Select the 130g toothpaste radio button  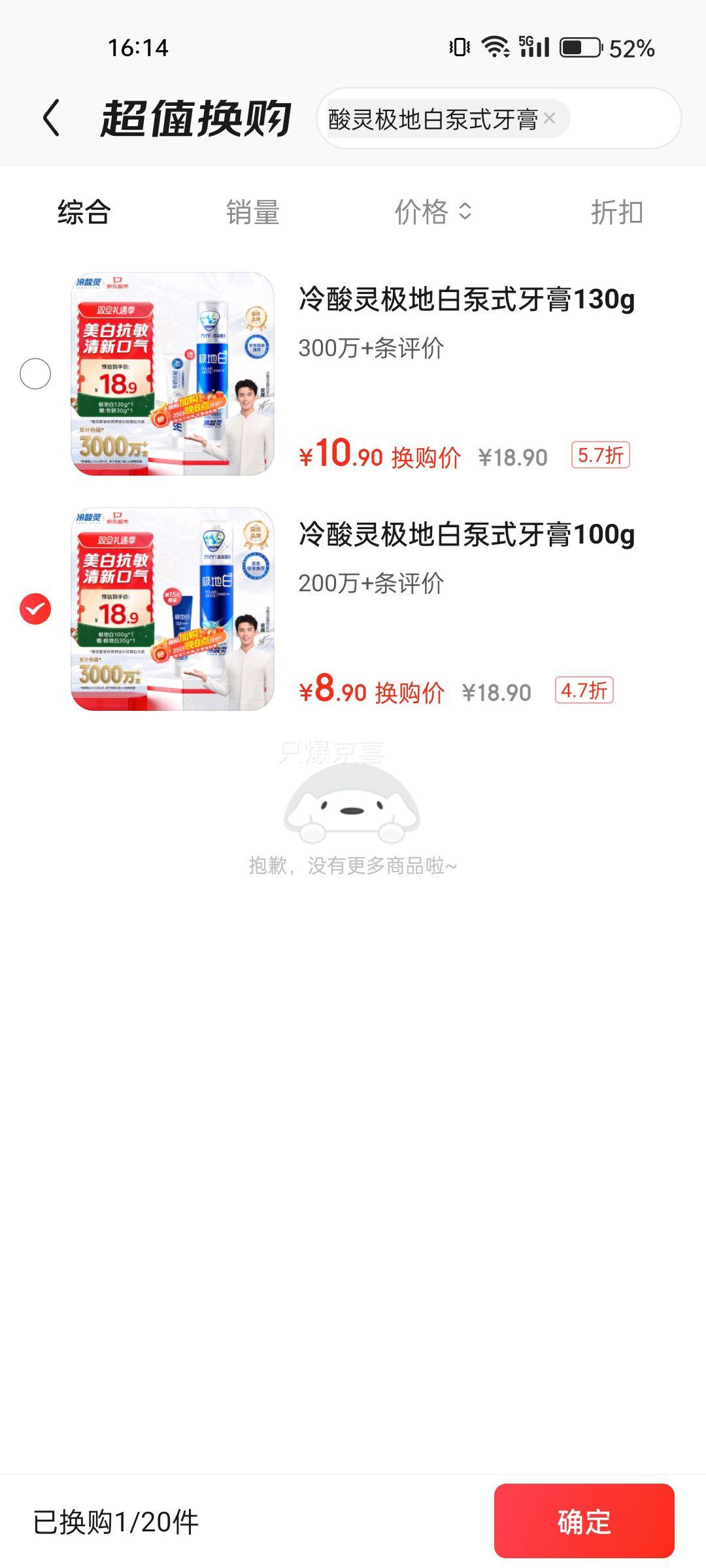click(x=37, y=374)
